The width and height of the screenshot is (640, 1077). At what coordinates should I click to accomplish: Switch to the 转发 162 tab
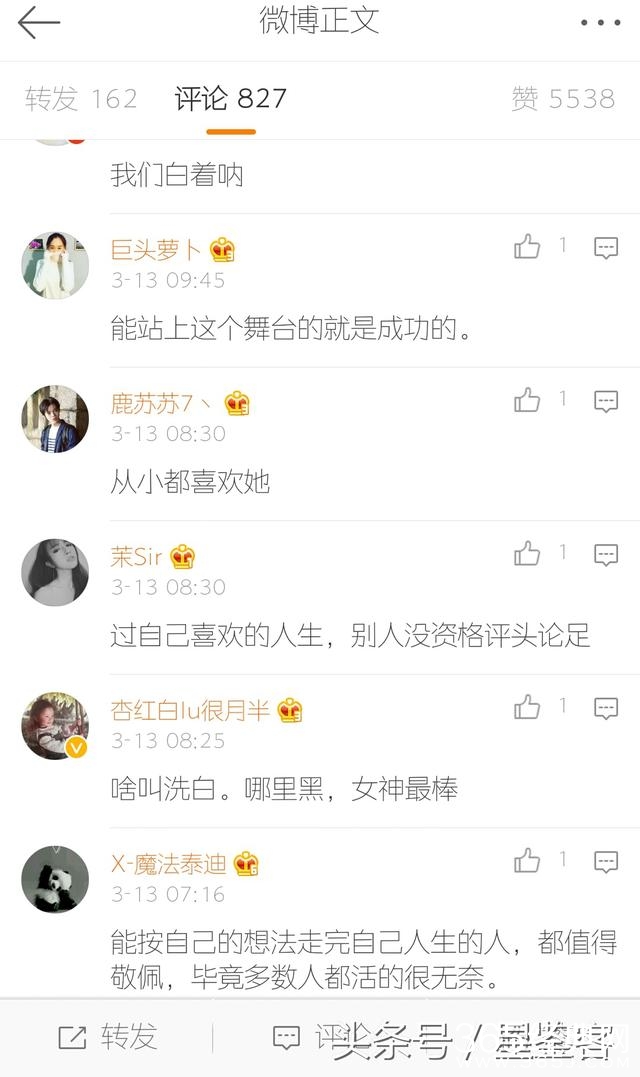click(x=81, y=99)
